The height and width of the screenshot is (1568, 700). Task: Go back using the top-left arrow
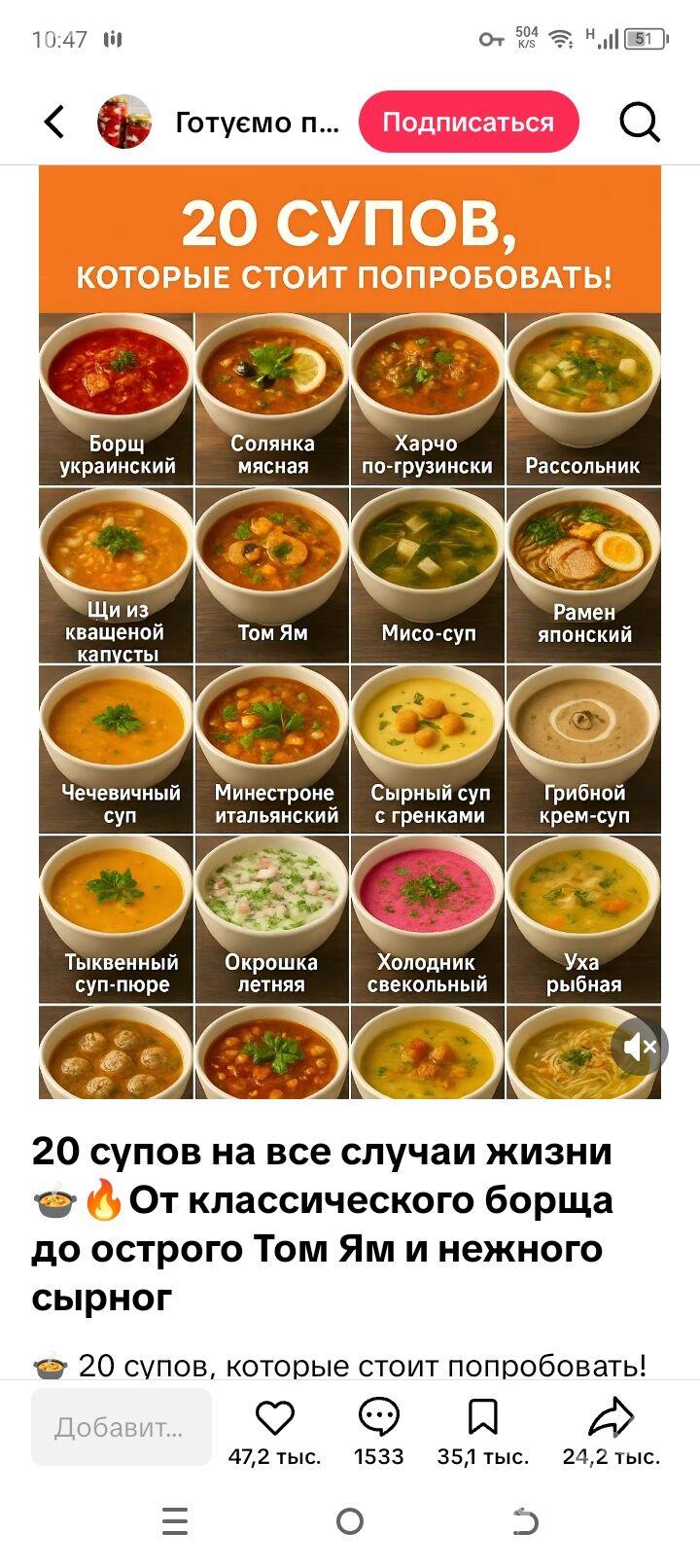coord(54,123)
